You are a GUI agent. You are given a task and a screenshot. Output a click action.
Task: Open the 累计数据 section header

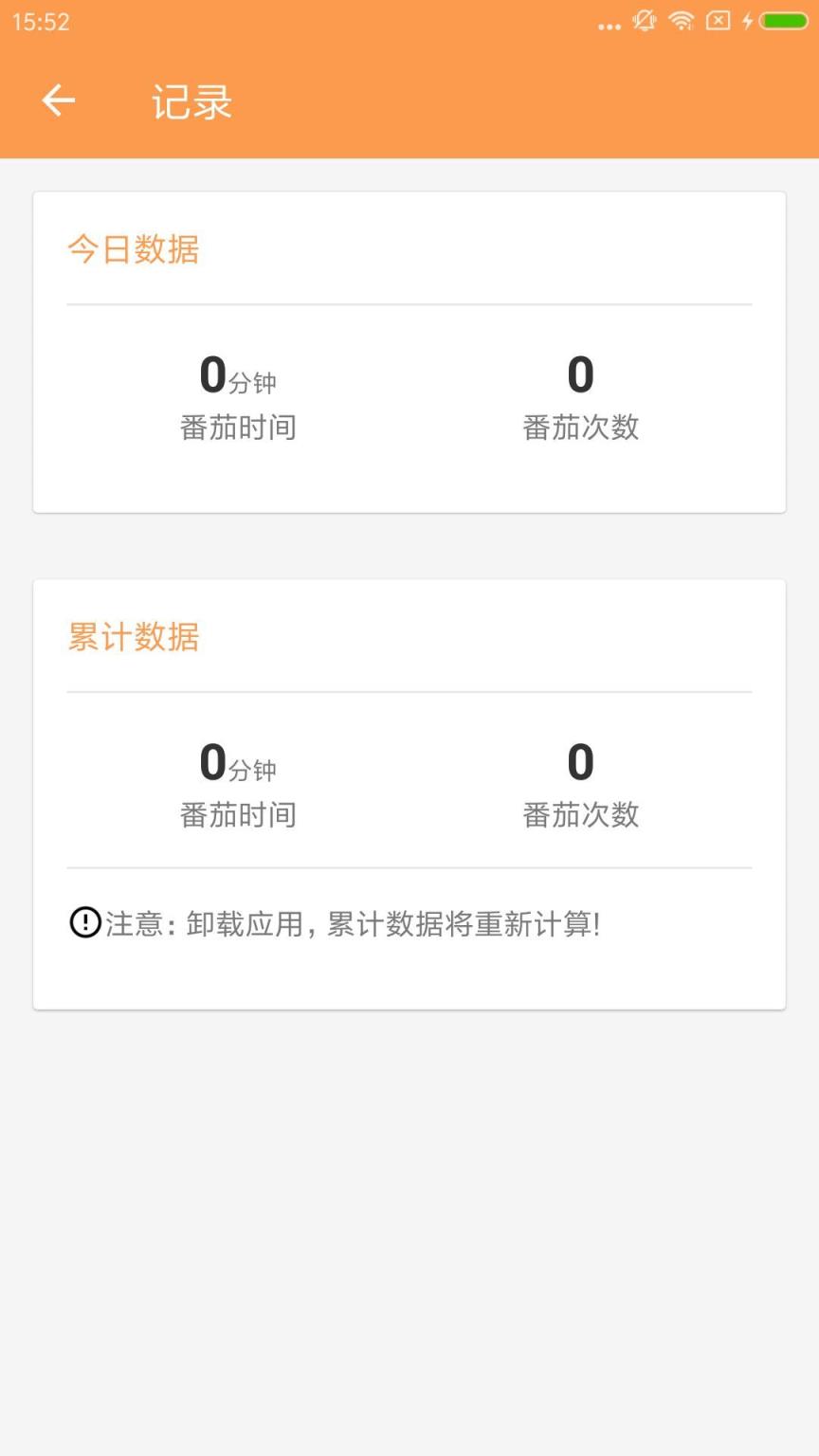[x=133, y=637]
